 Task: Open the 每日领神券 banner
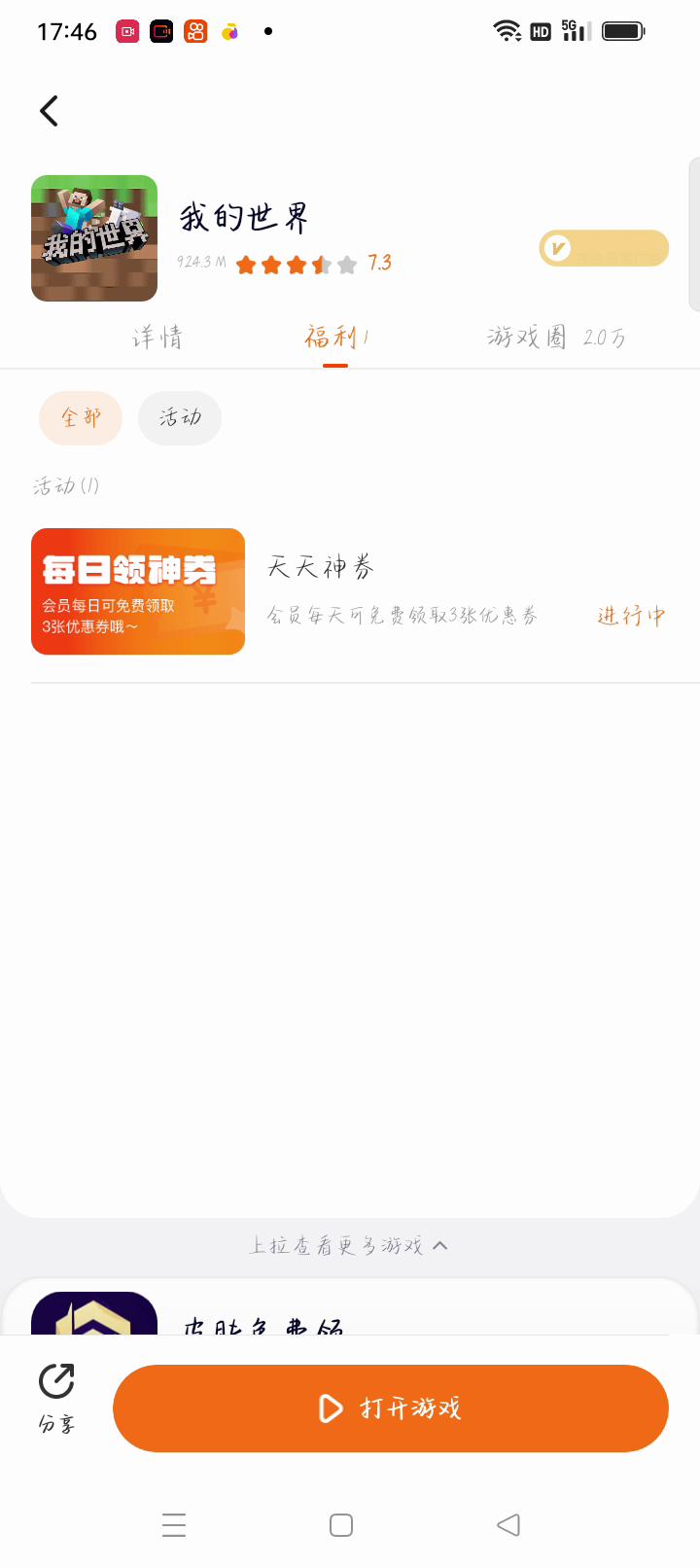tap(138, 591)
